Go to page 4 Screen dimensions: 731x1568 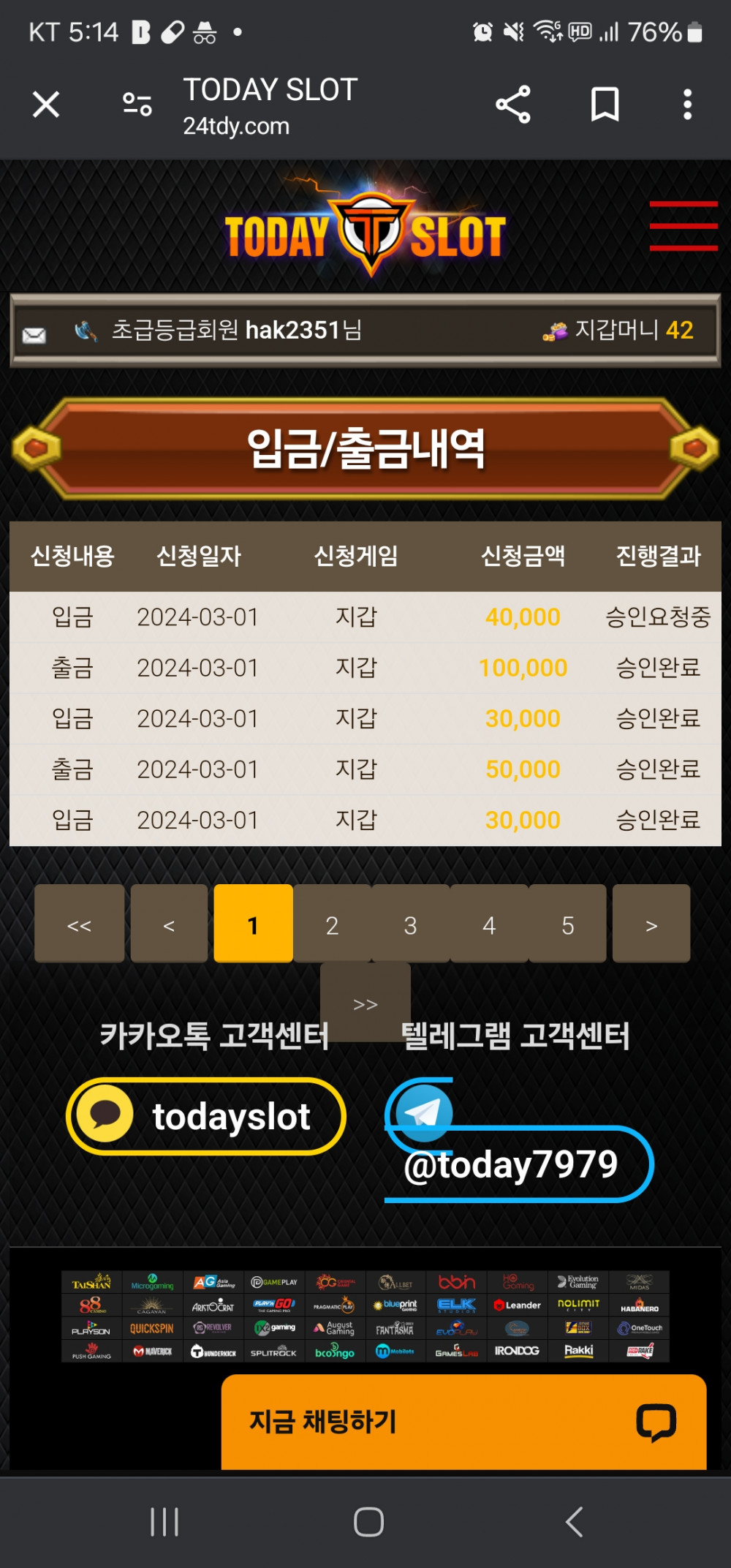[x=489, y=925]
